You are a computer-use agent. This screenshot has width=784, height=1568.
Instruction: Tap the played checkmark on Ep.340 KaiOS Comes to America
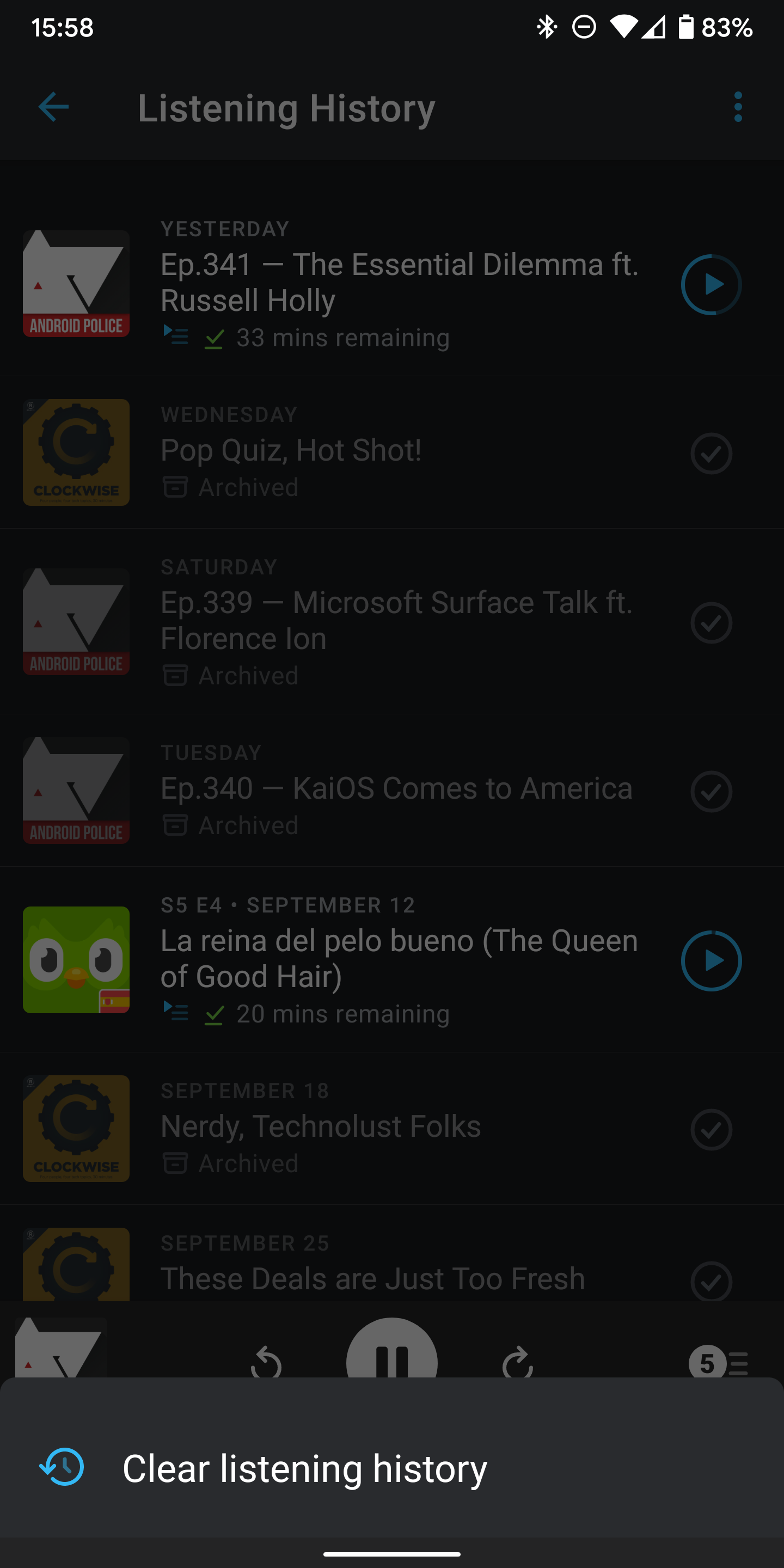710,791
